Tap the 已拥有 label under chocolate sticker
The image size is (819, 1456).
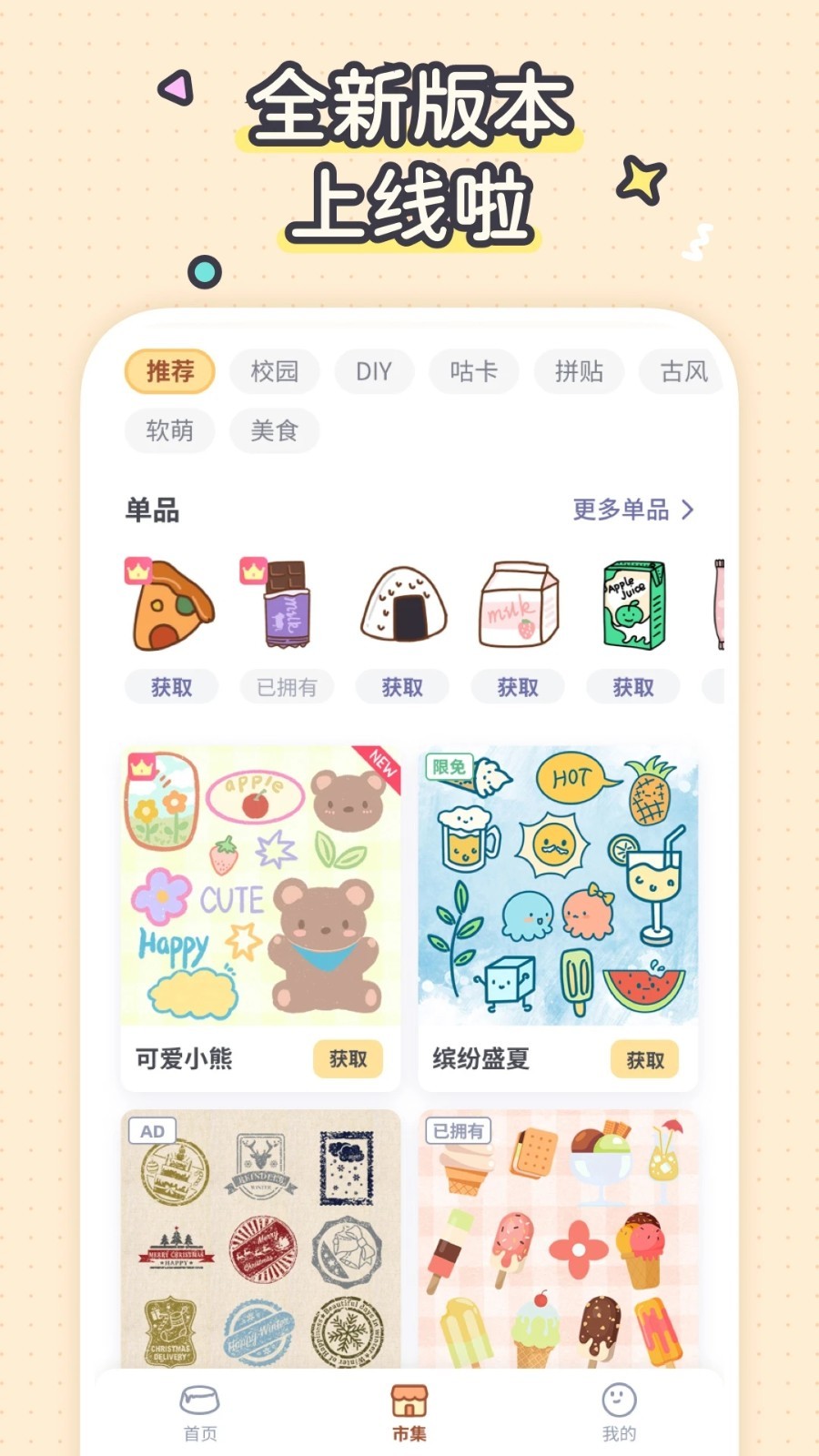287,687
